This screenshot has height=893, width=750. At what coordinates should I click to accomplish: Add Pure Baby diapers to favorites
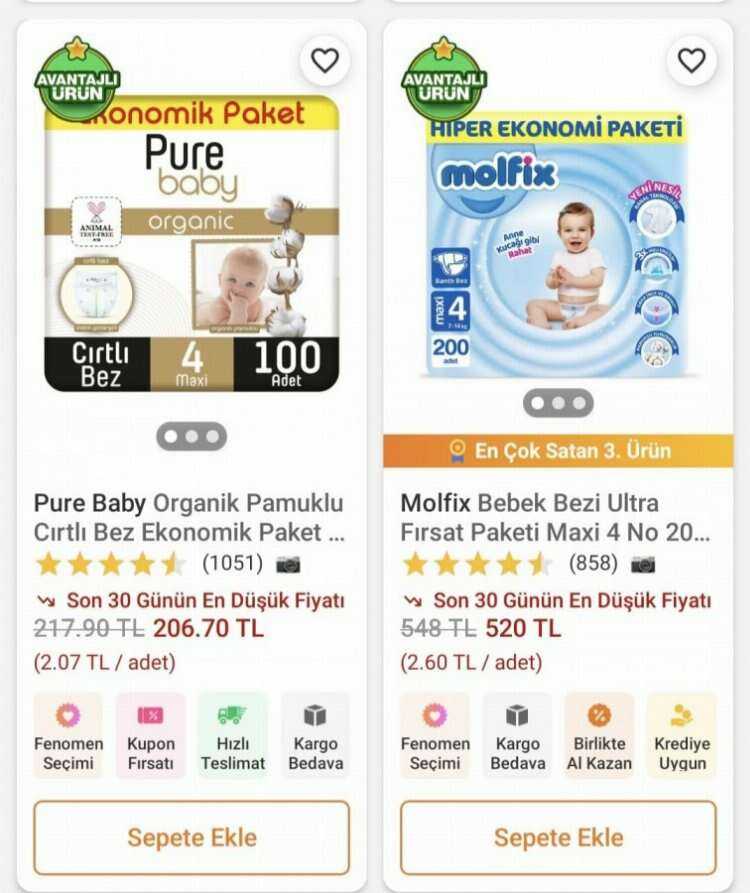click(325, 61)
